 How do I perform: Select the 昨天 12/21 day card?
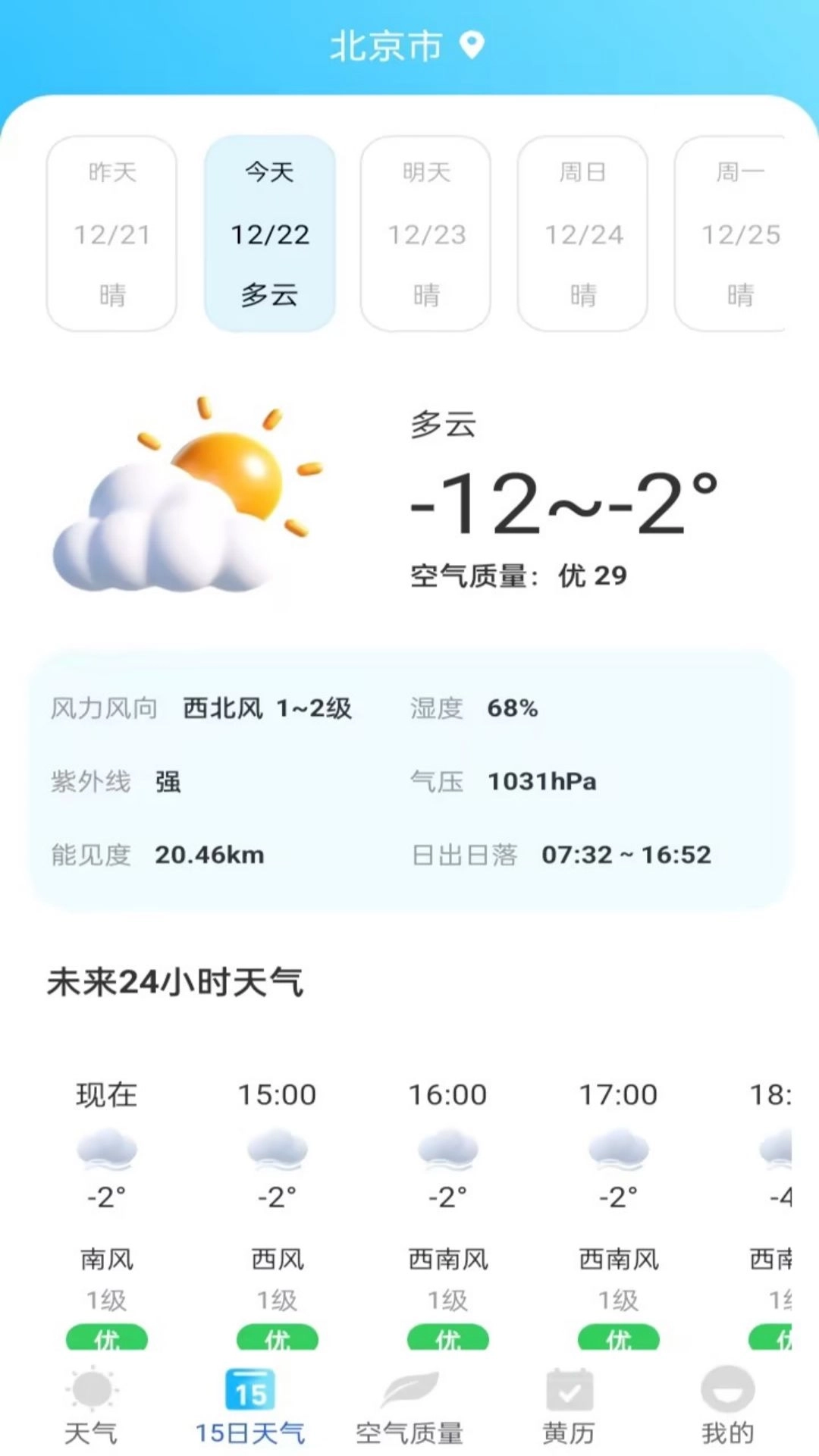tap(111, 231)
